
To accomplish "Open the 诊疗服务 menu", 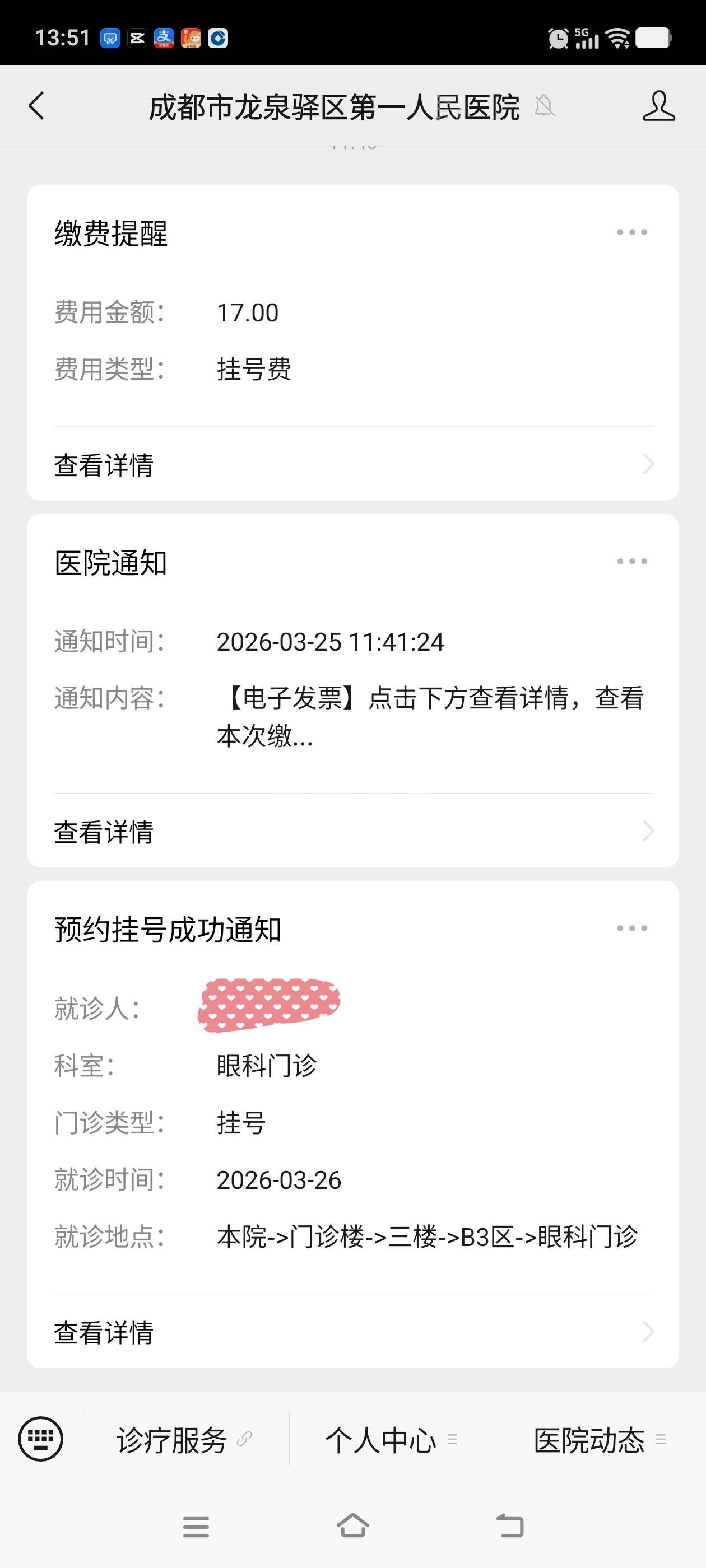I will 183,1440.
